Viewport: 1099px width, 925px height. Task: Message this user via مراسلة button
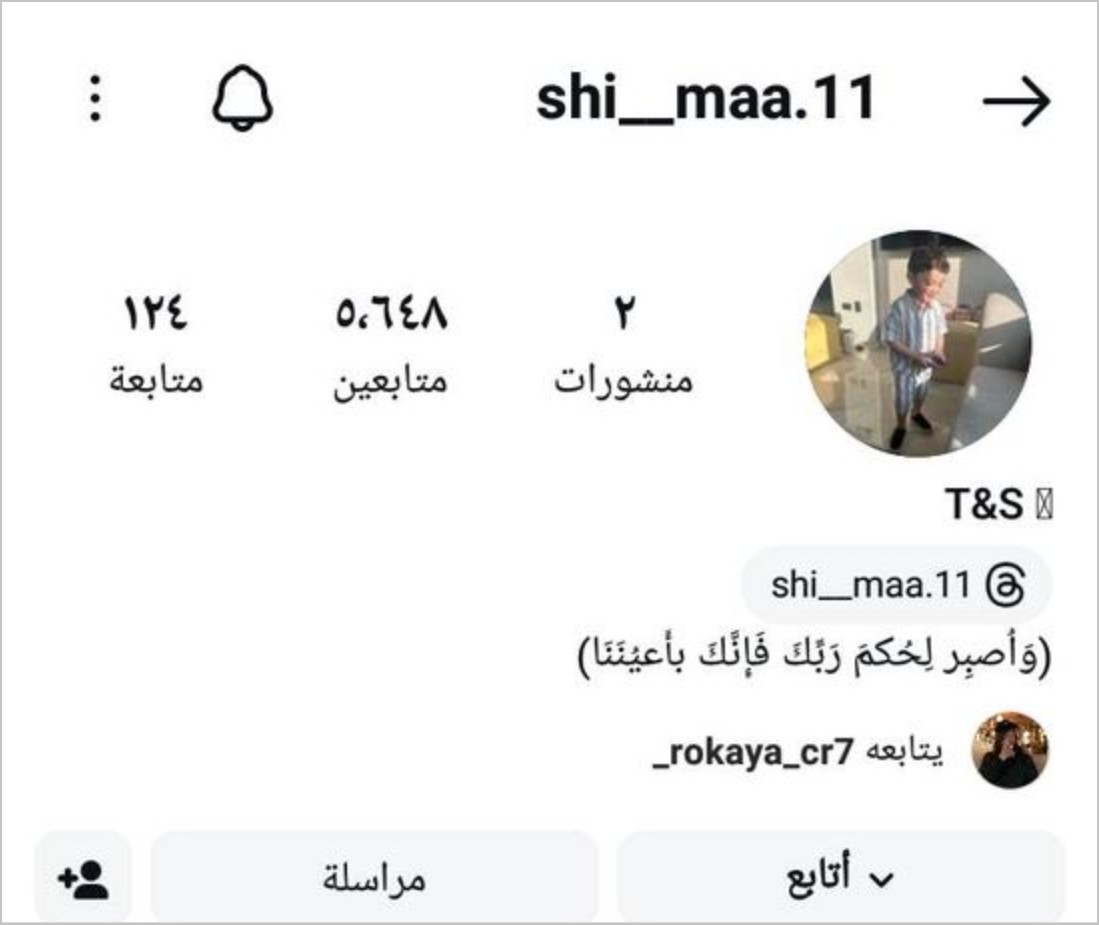pos(374,878)
